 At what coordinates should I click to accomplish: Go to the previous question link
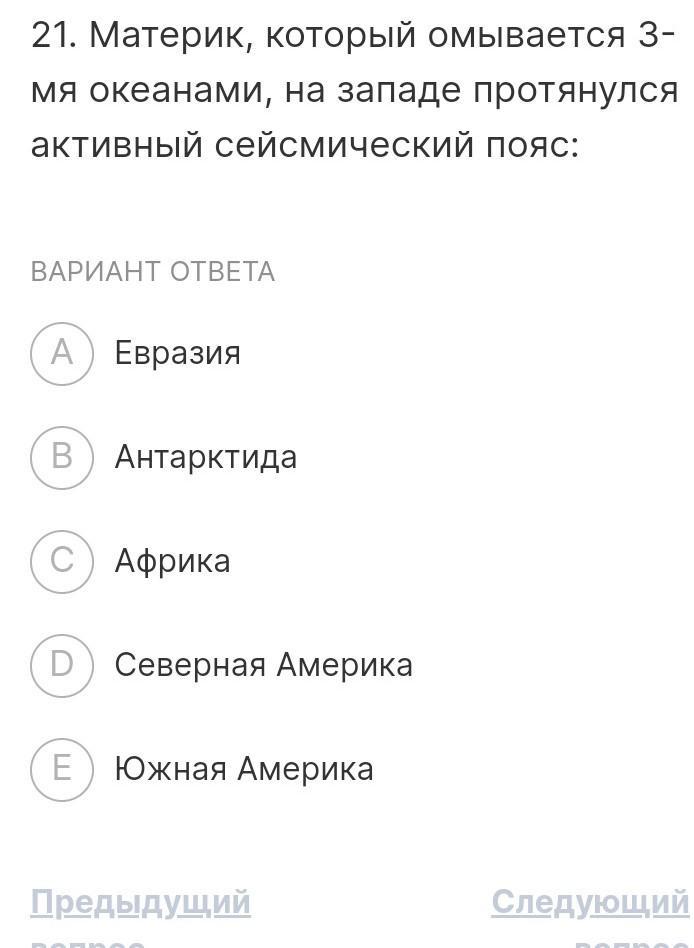pos(140,904)
